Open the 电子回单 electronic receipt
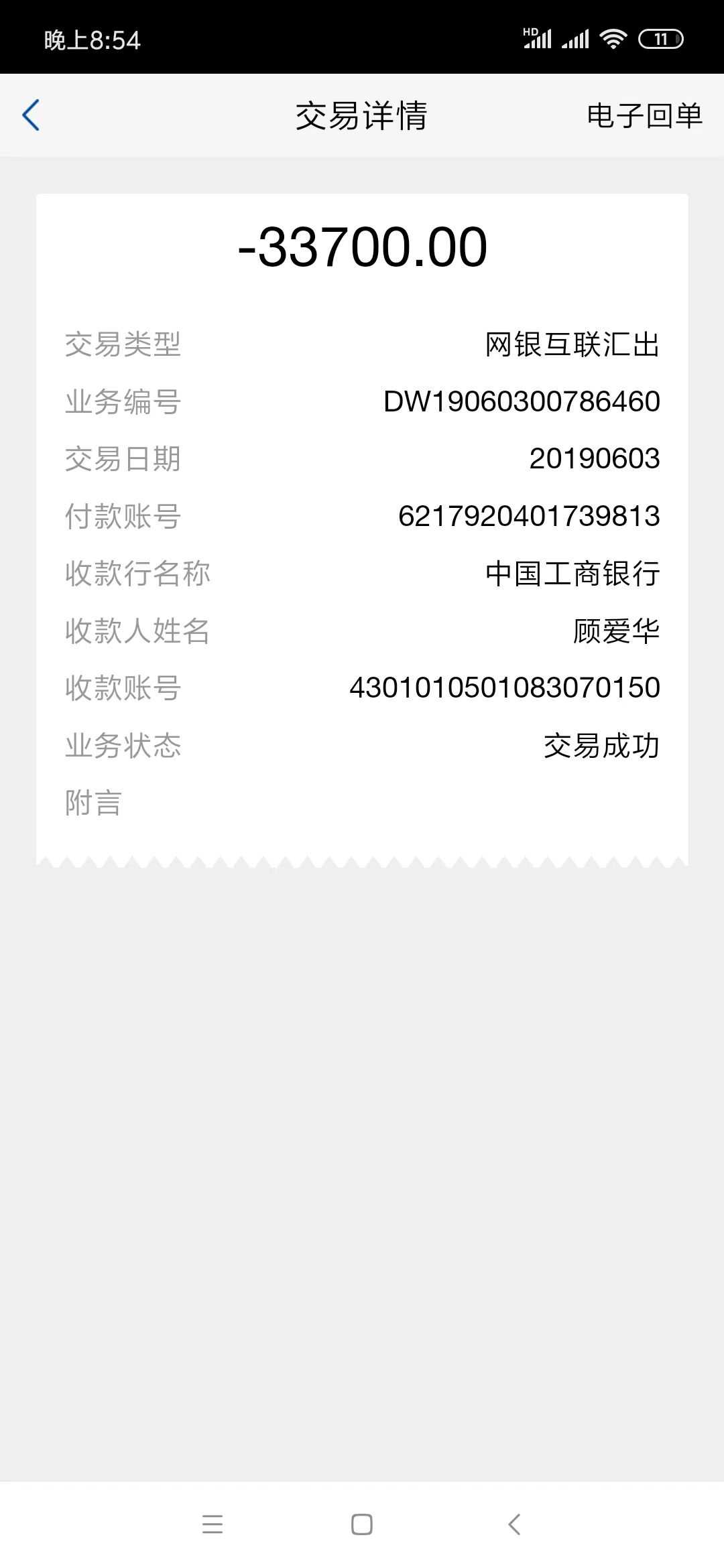Screen dimensions: 724x1568 (644, 115)
